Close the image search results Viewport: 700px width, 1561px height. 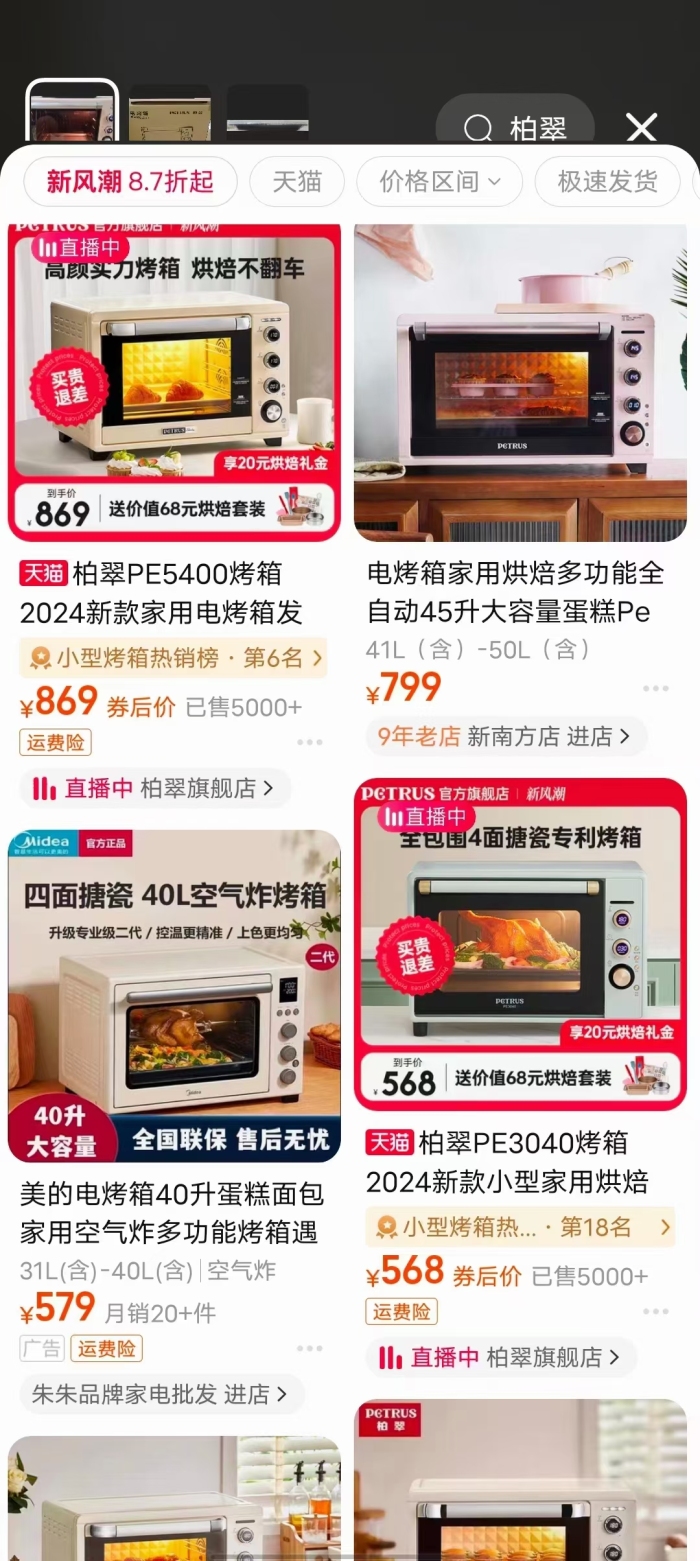641,127
